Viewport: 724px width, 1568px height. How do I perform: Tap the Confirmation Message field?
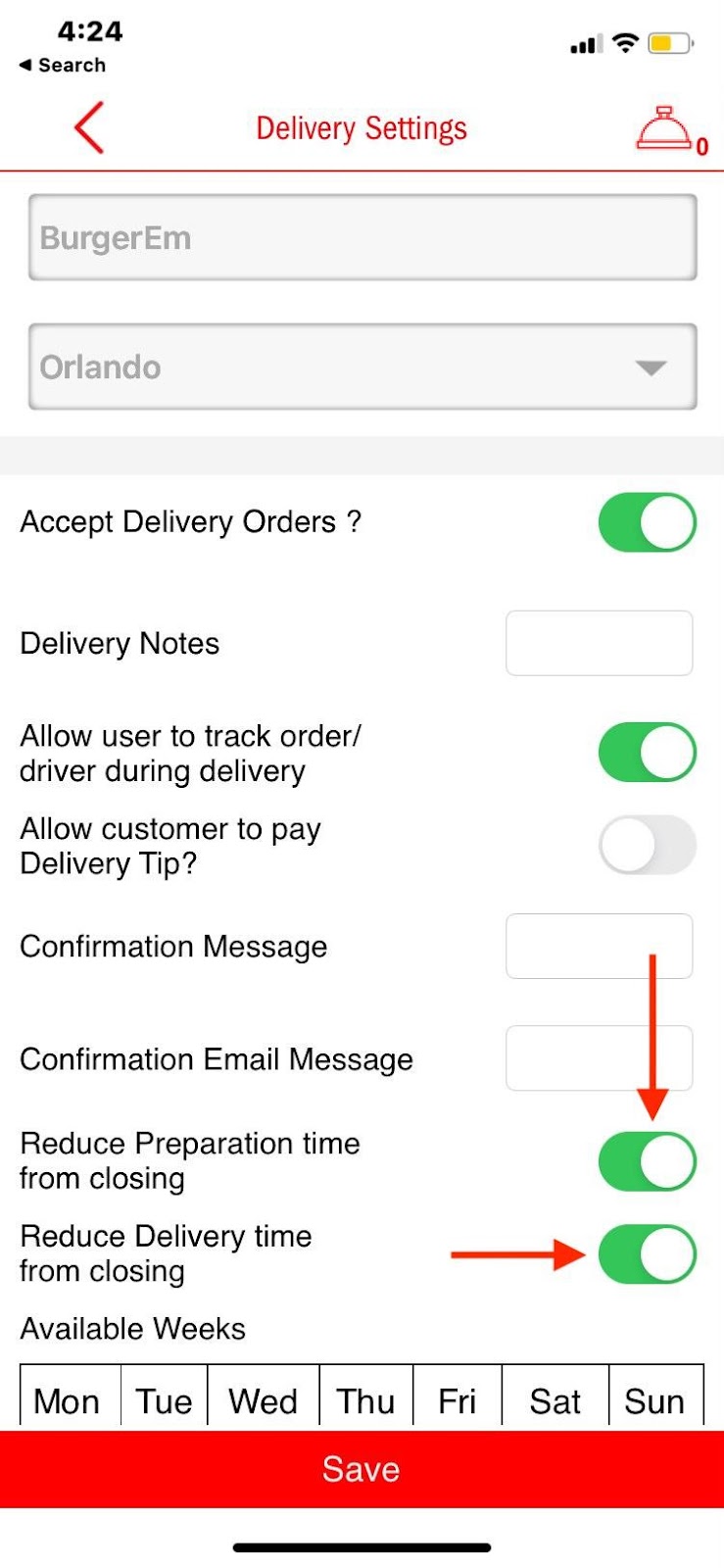point(599,947)
